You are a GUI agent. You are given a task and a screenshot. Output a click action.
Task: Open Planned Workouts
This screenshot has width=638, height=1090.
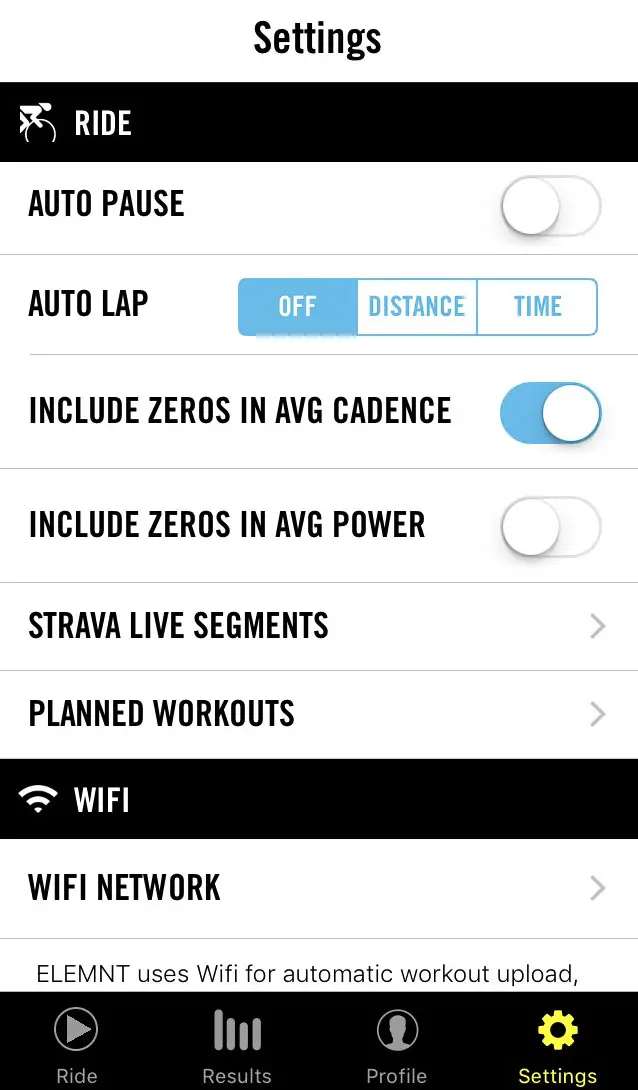[x=319, y=715]
